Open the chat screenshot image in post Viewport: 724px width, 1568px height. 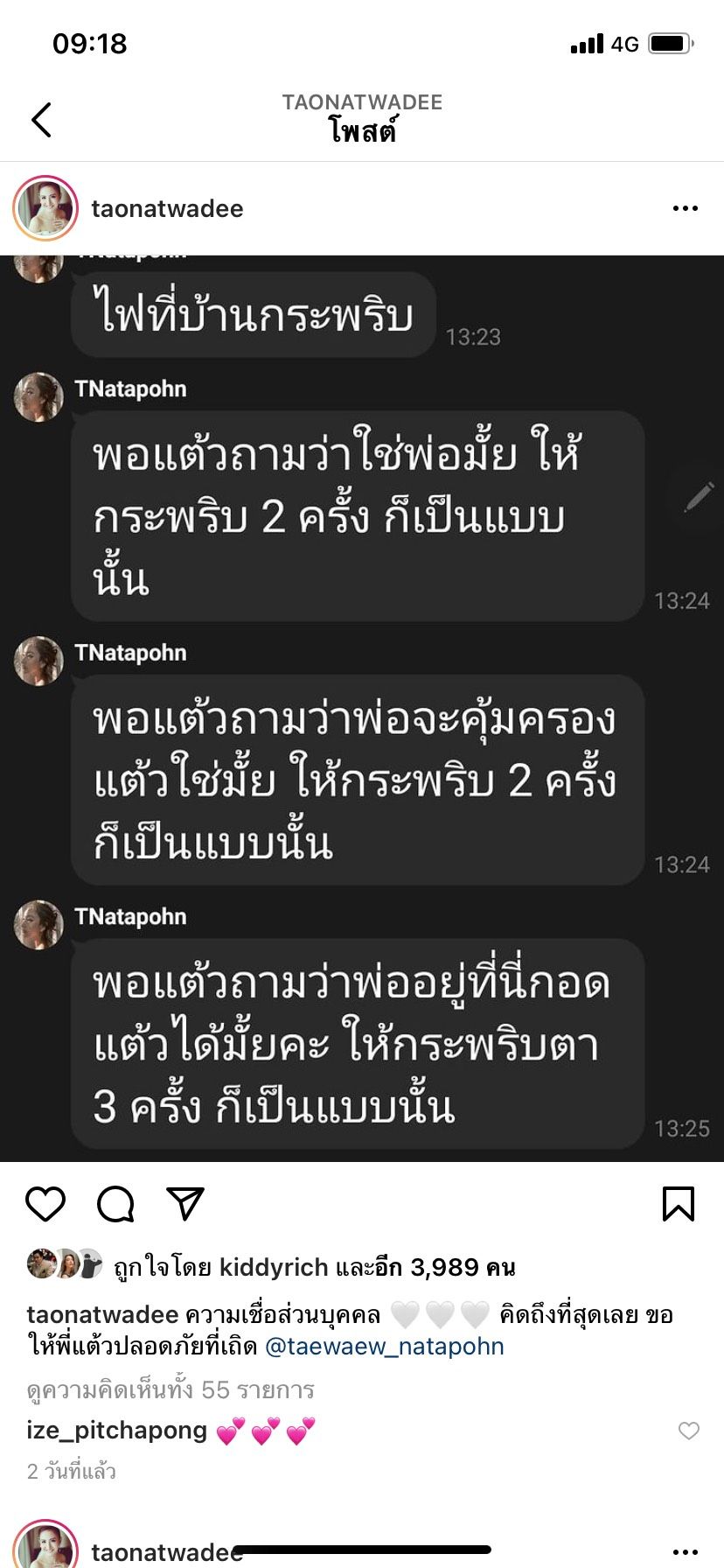pyautogui.click(x=362, y=709)
